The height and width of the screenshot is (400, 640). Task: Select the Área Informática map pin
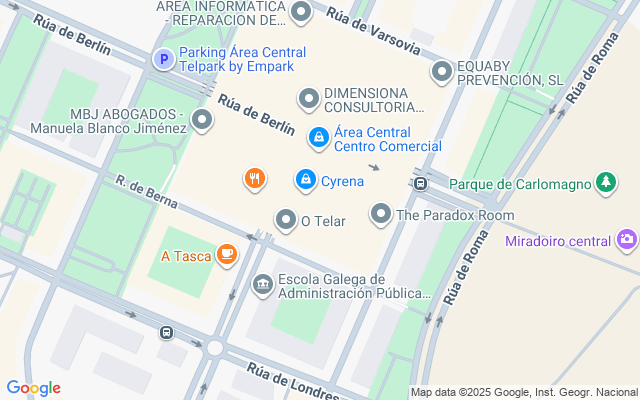(302, 12)
